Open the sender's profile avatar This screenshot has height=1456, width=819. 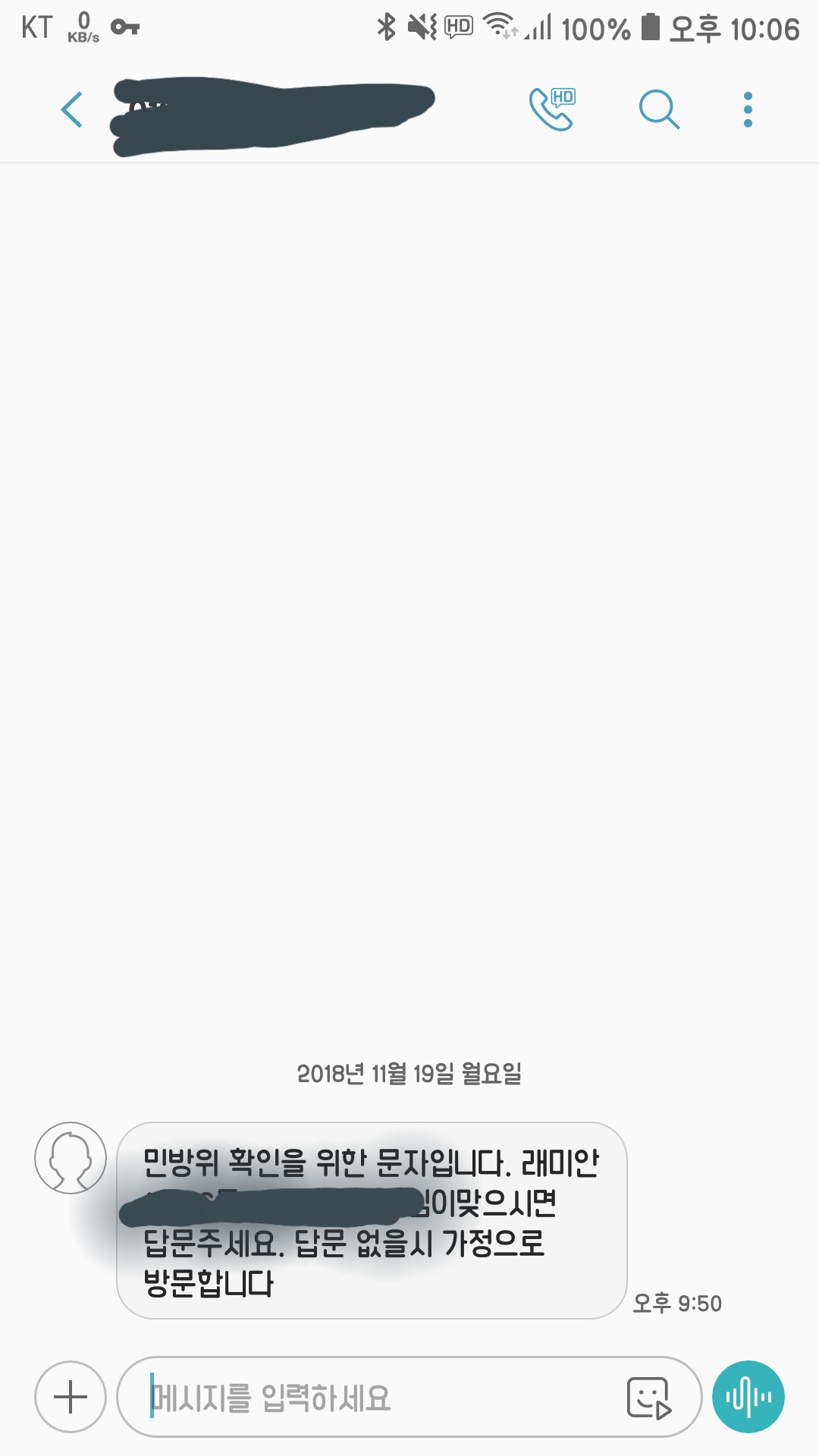pos(71,1158)
